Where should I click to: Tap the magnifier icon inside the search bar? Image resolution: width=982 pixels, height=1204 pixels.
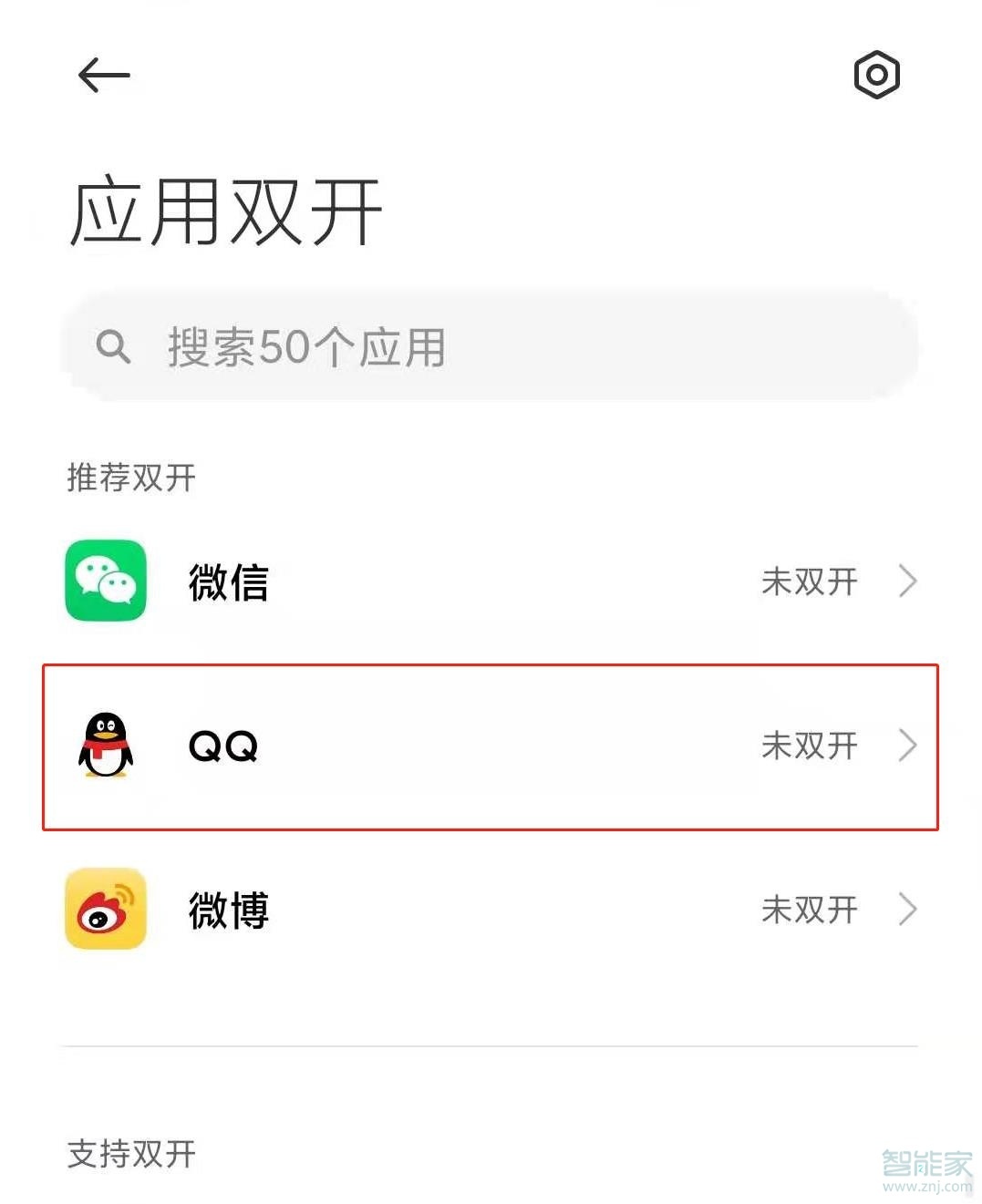(x=115, y=346)
